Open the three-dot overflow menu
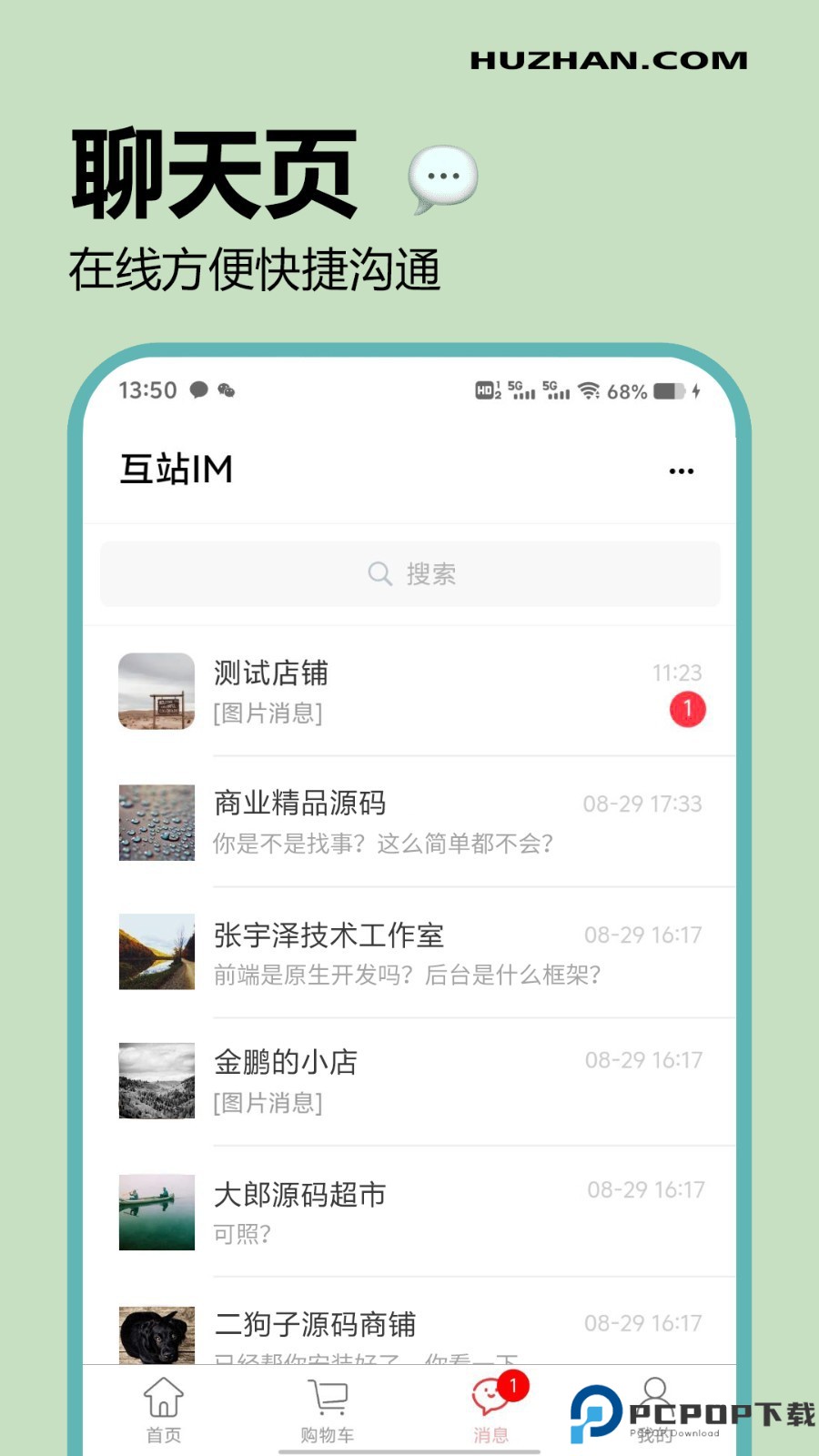This screenshot has height=1456, width=819. [681, 470]
